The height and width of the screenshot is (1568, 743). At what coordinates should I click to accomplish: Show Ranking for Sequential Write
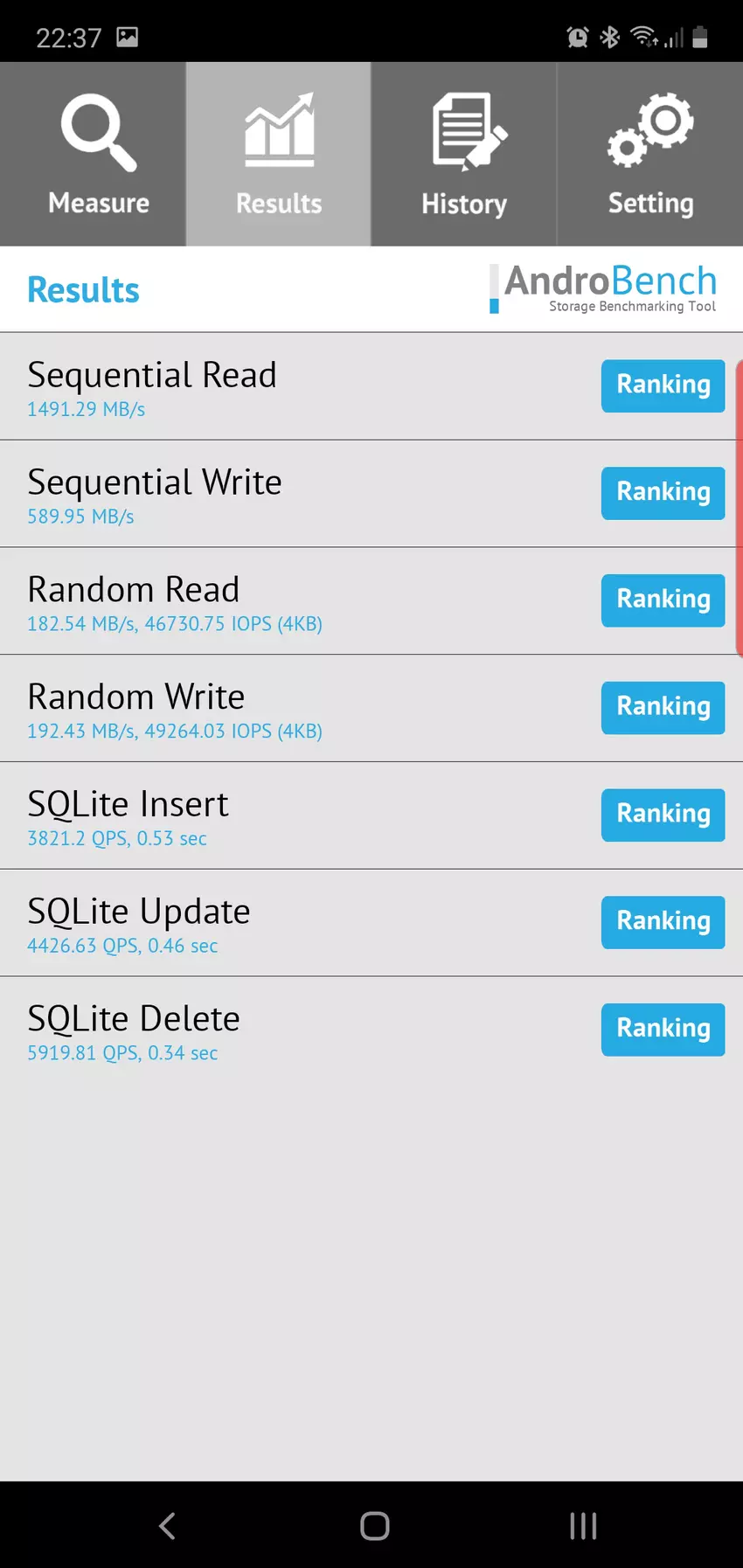663,493
